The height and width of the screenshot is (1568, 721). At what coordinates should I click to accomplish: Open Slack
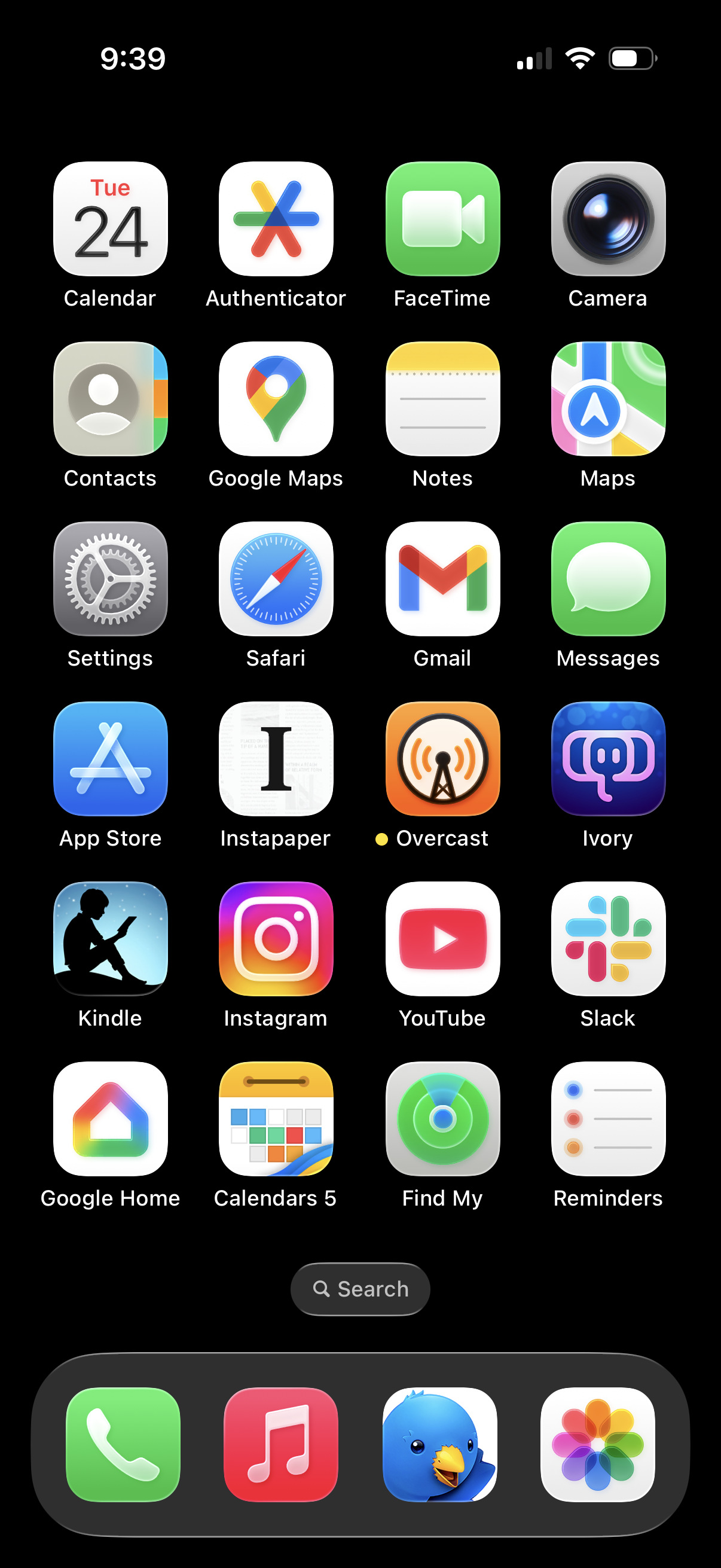(x=608, y=939)
